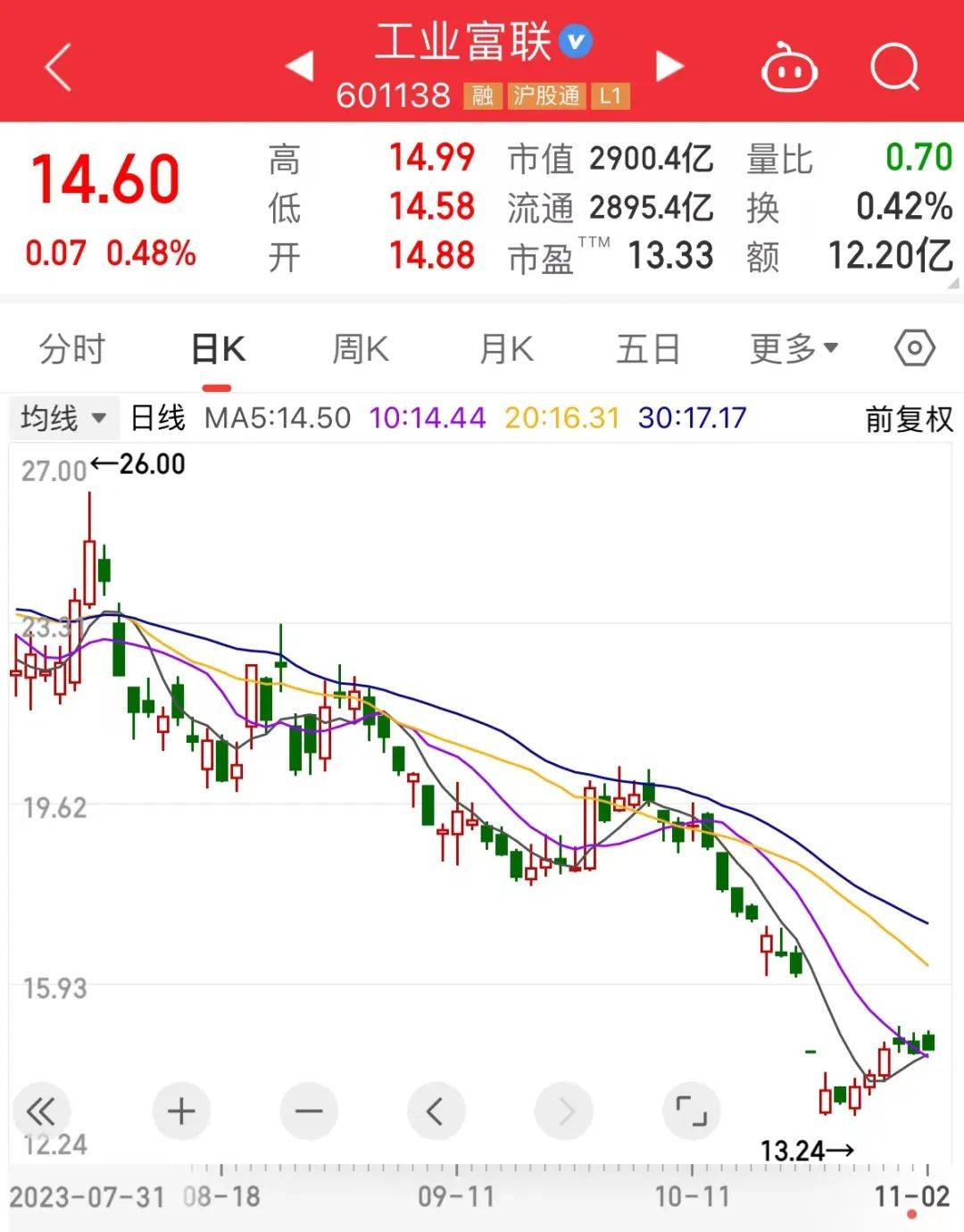Image resolution: width=964 pixels, height=1232 pixels.
Task: Click the back arrow at top left
Action: [55, 67]
